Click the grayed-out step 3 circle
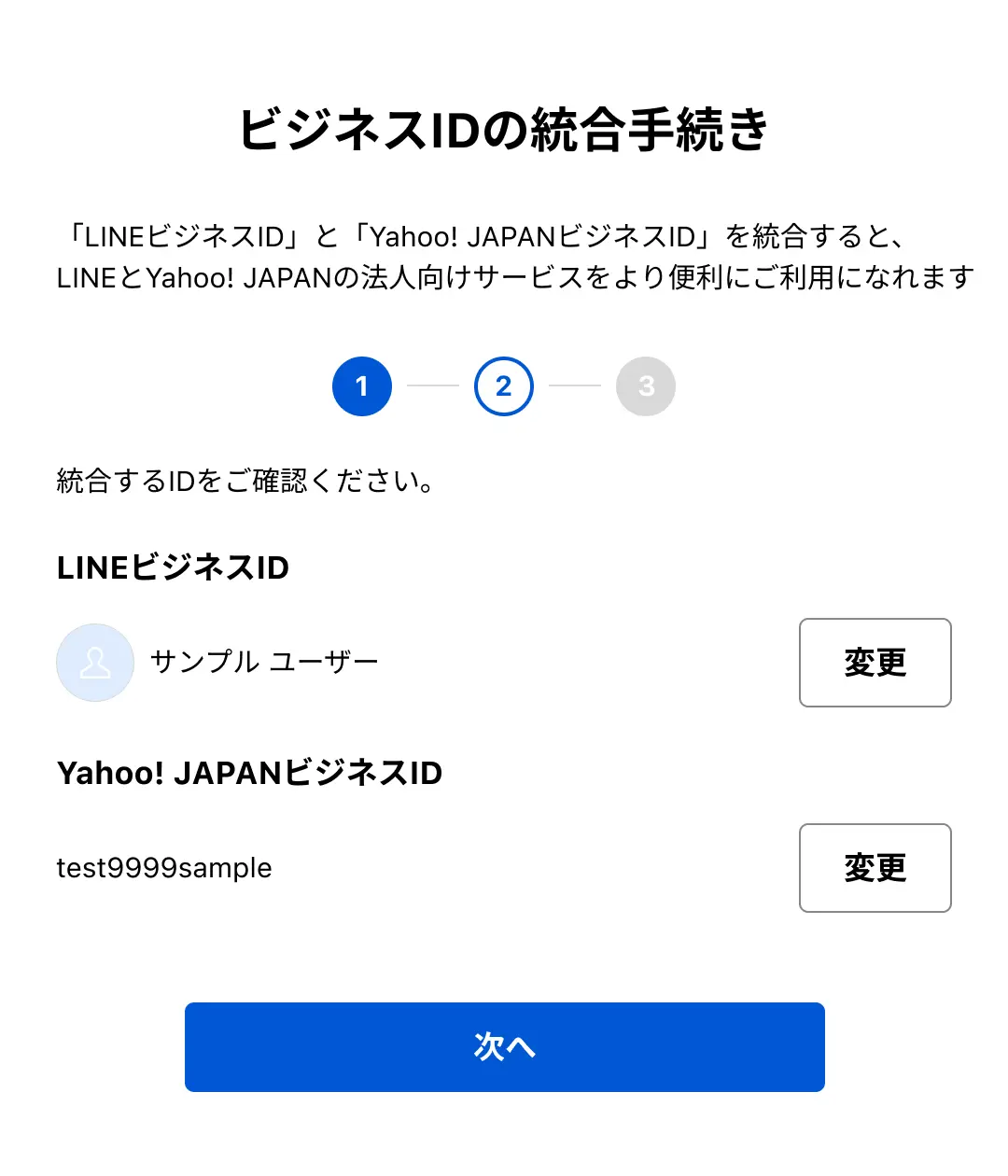The image size is (1008, 1176). click(646, 385)
